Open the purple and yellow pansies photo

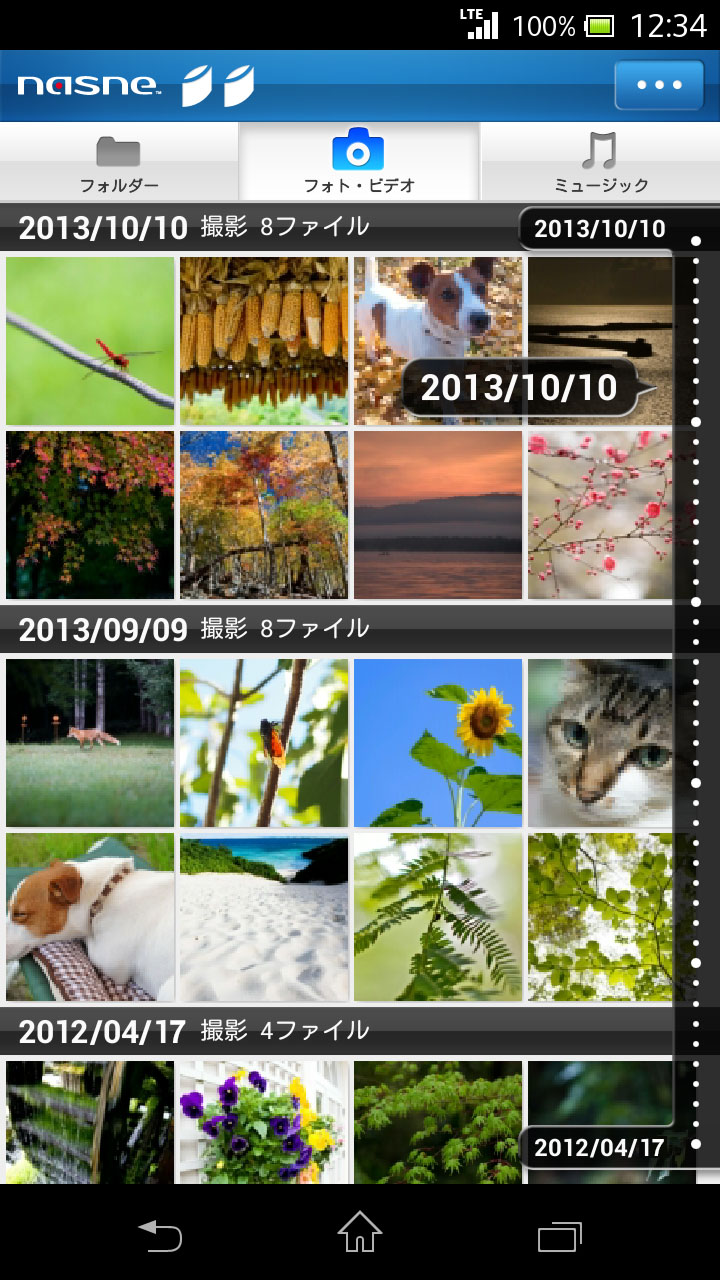click(264, 1122)
